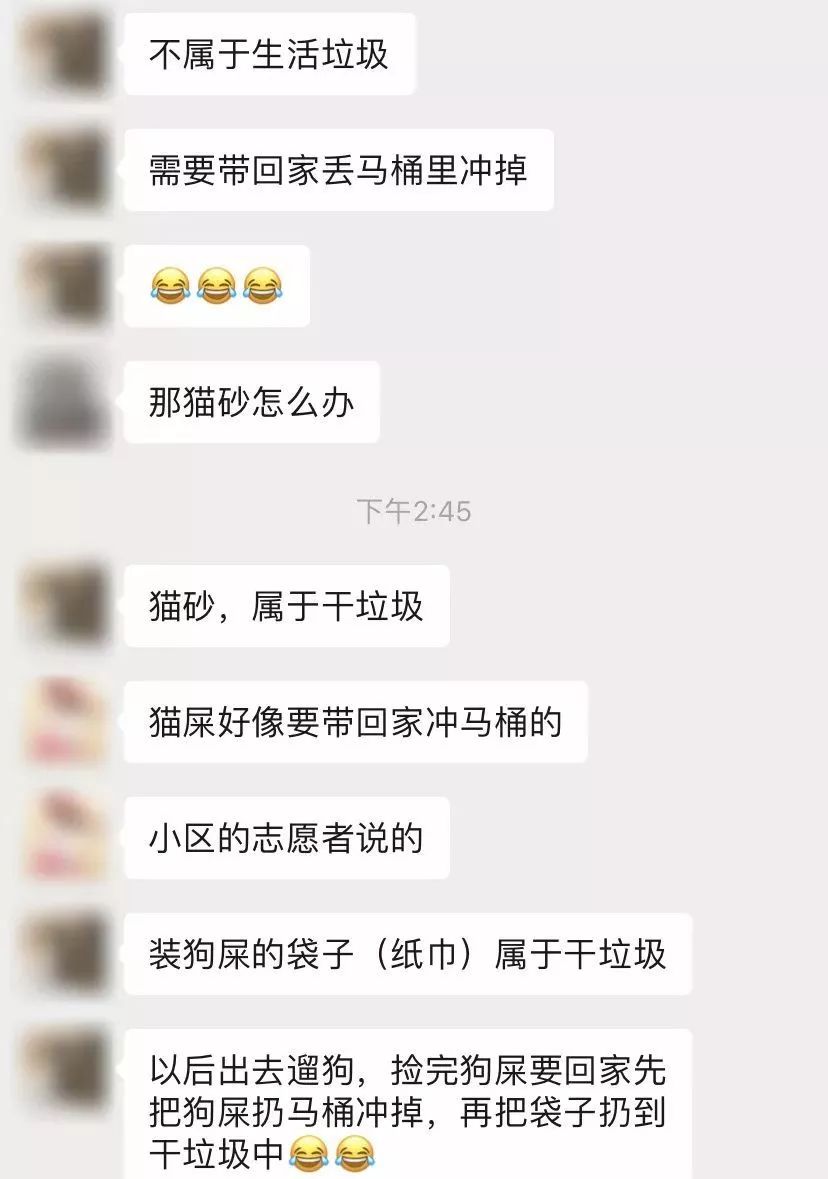This screenshot has width=828, height=1179.
Task: Open the sender avatar beside '小区的志愿者说的'
Action: [63, 838]
